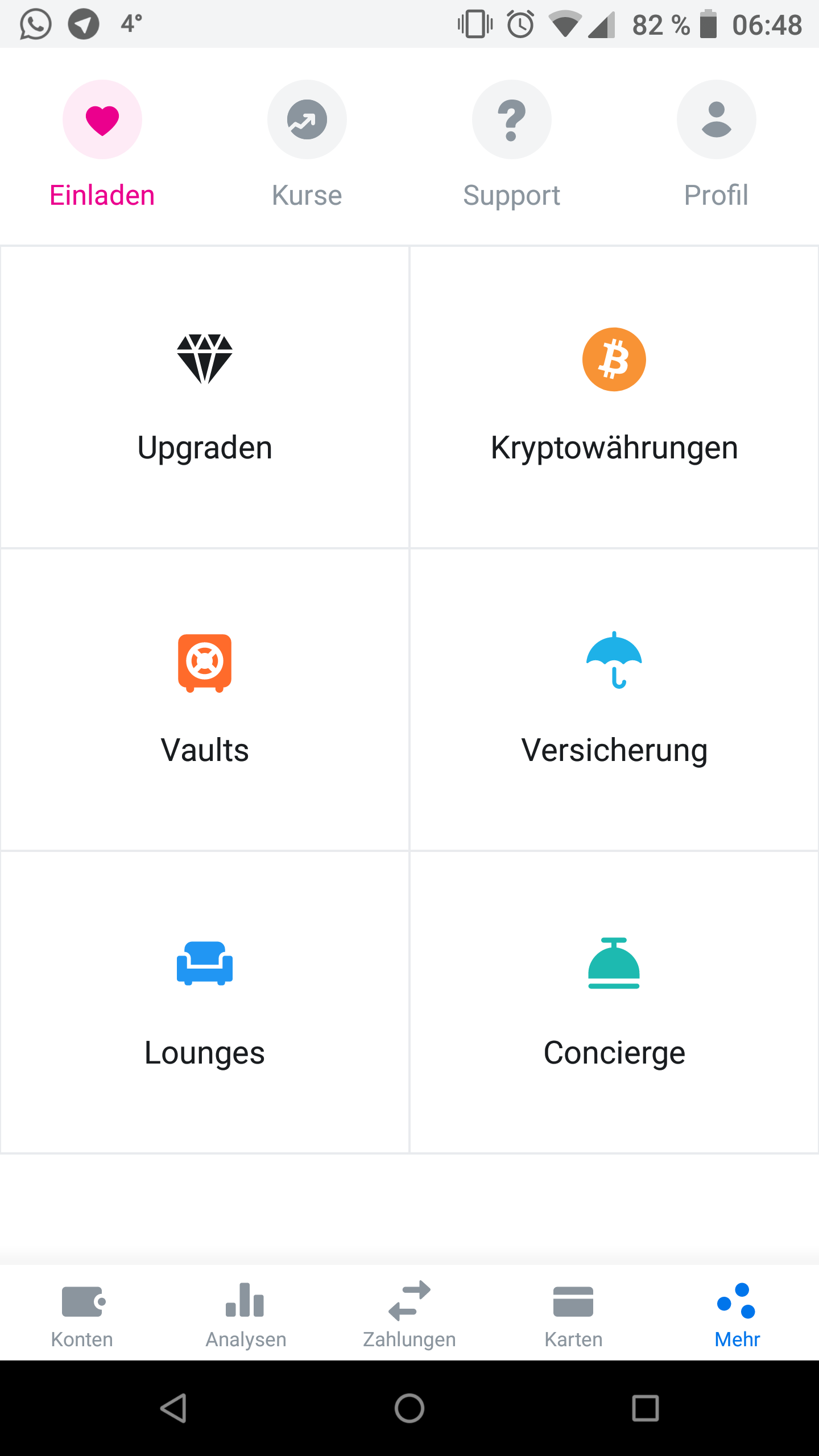Select the Mehr tab
Viewport: 819px width, 1456px height.
pyautogui.click(x=737, y=1314)
